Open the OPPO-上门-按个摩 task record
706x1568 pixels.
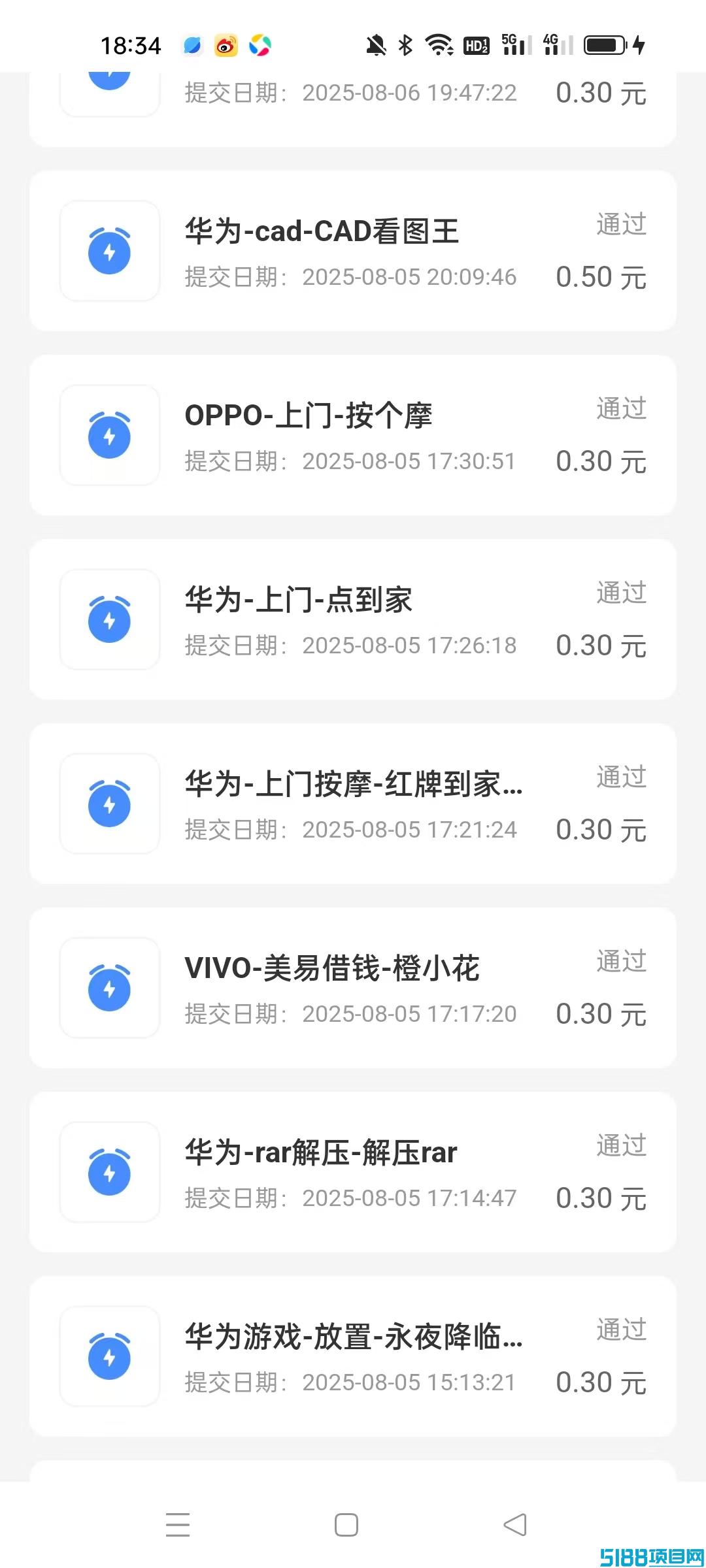click(353, 435)
